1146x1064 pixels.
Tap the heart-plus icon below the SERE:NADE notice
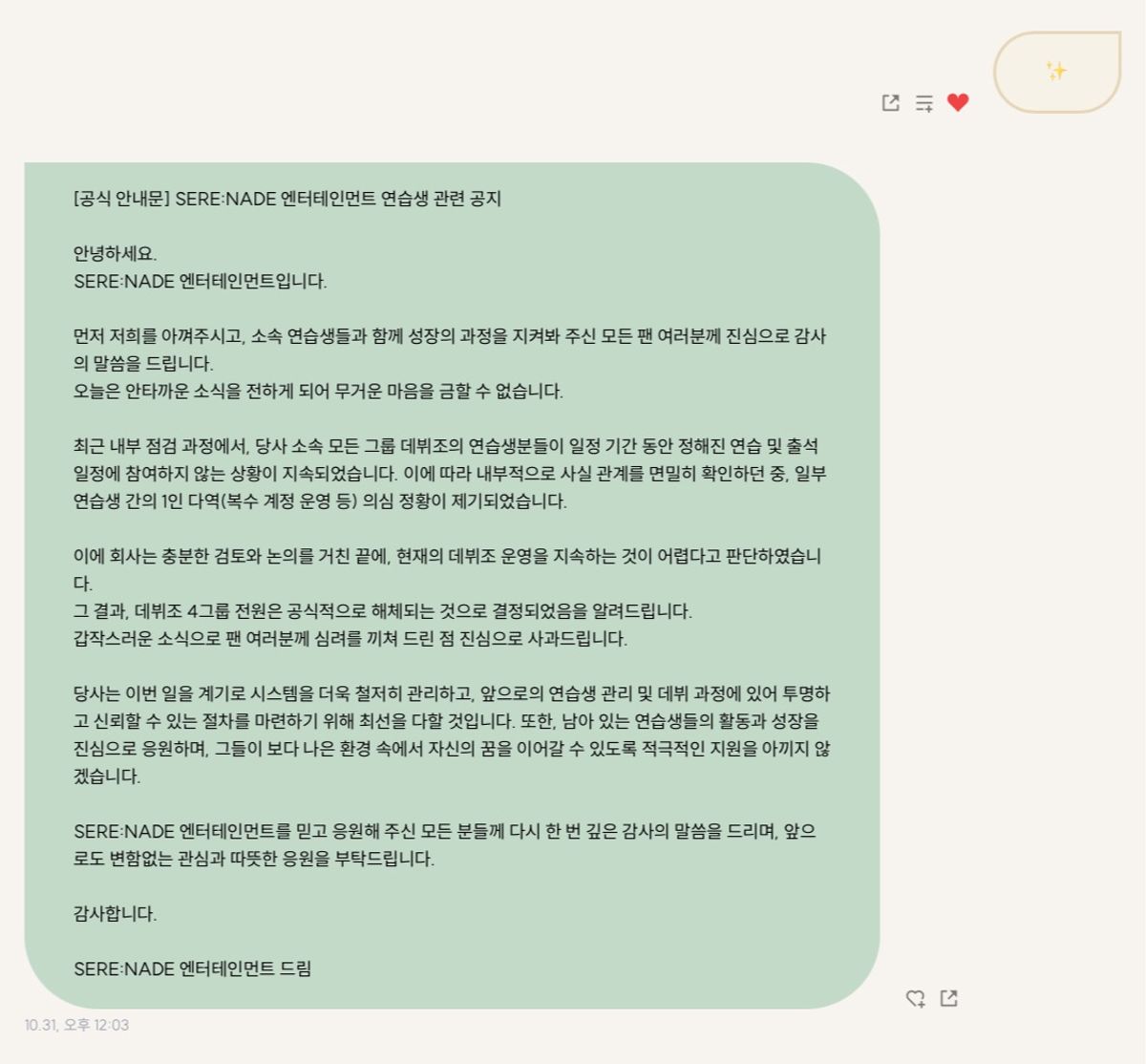915,999
